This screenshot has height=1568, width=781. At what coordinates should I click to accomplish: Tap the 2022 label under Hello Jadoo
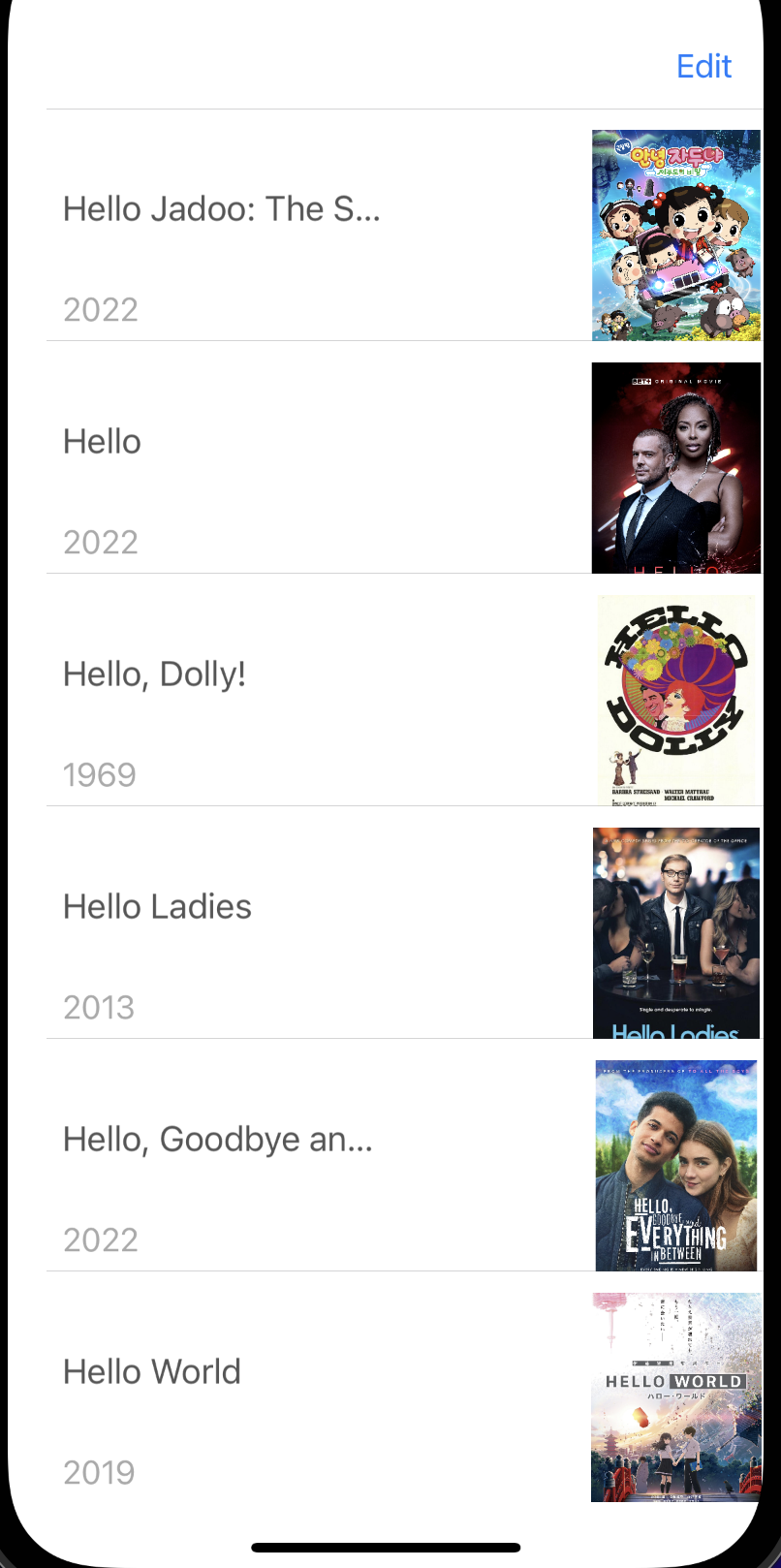(x=100, y=309)
